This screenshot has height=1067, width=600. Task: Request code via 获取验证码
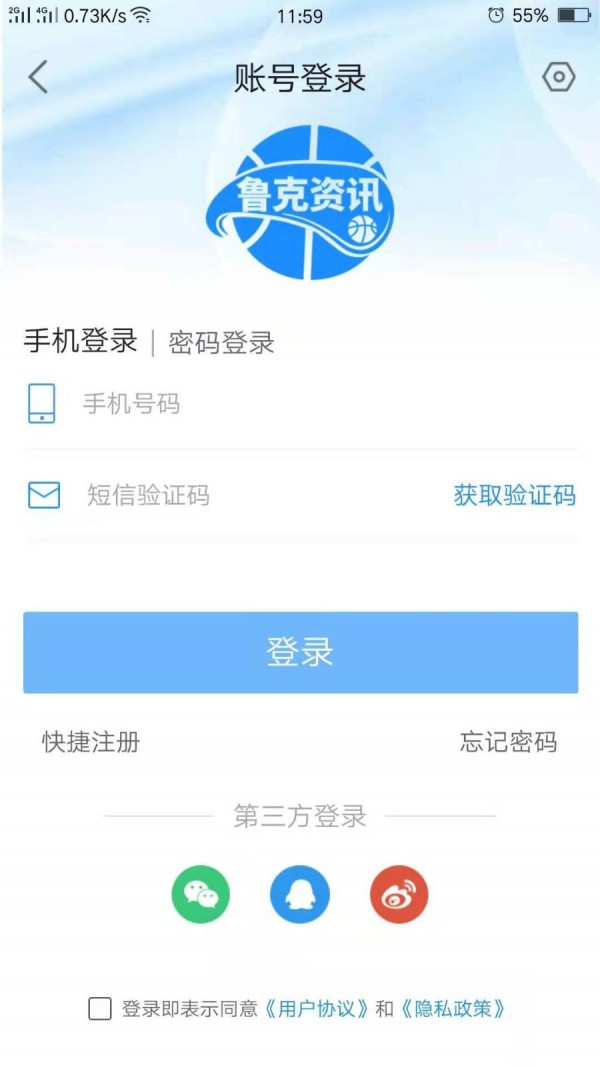(x=514, y=495)
